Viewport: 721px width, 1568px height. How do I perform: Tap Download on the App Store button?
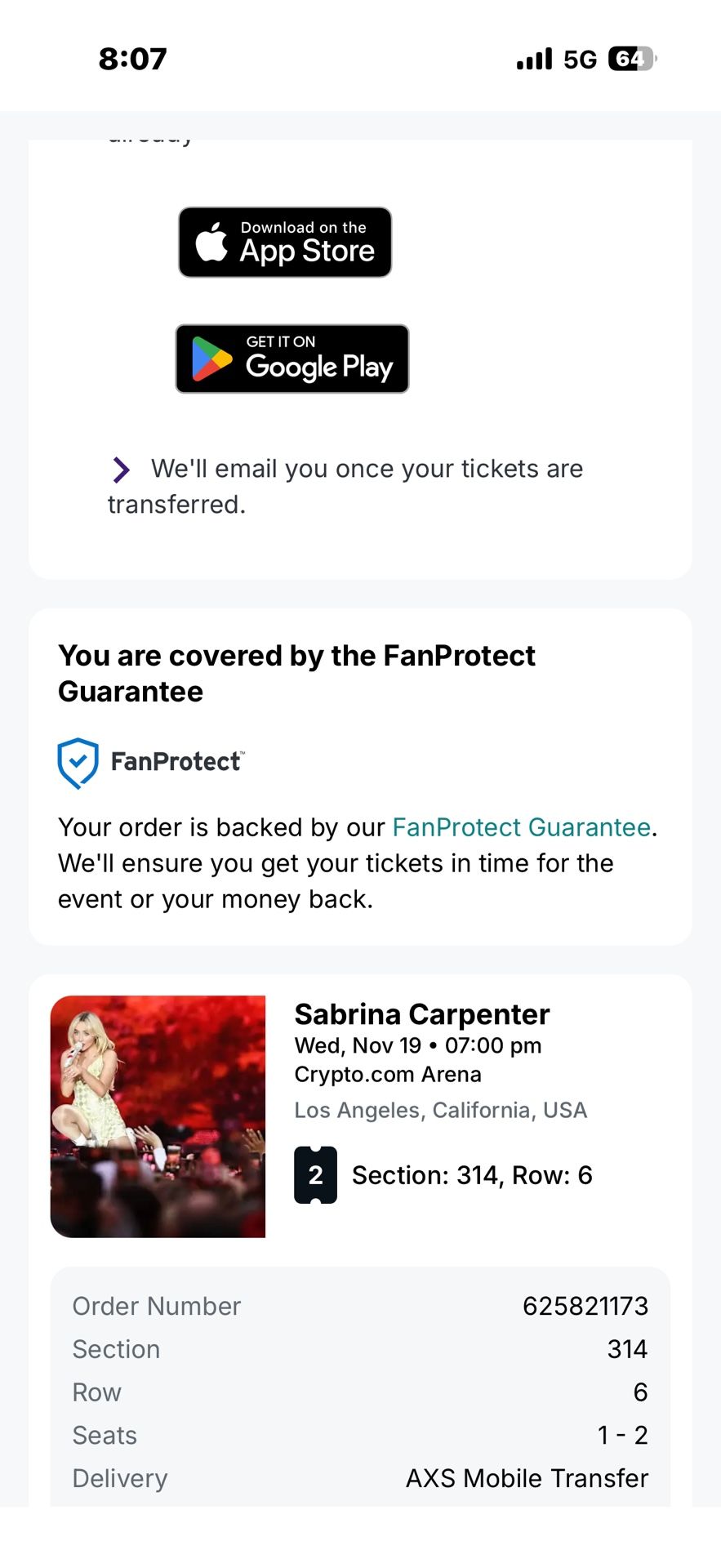click(285, 242)
